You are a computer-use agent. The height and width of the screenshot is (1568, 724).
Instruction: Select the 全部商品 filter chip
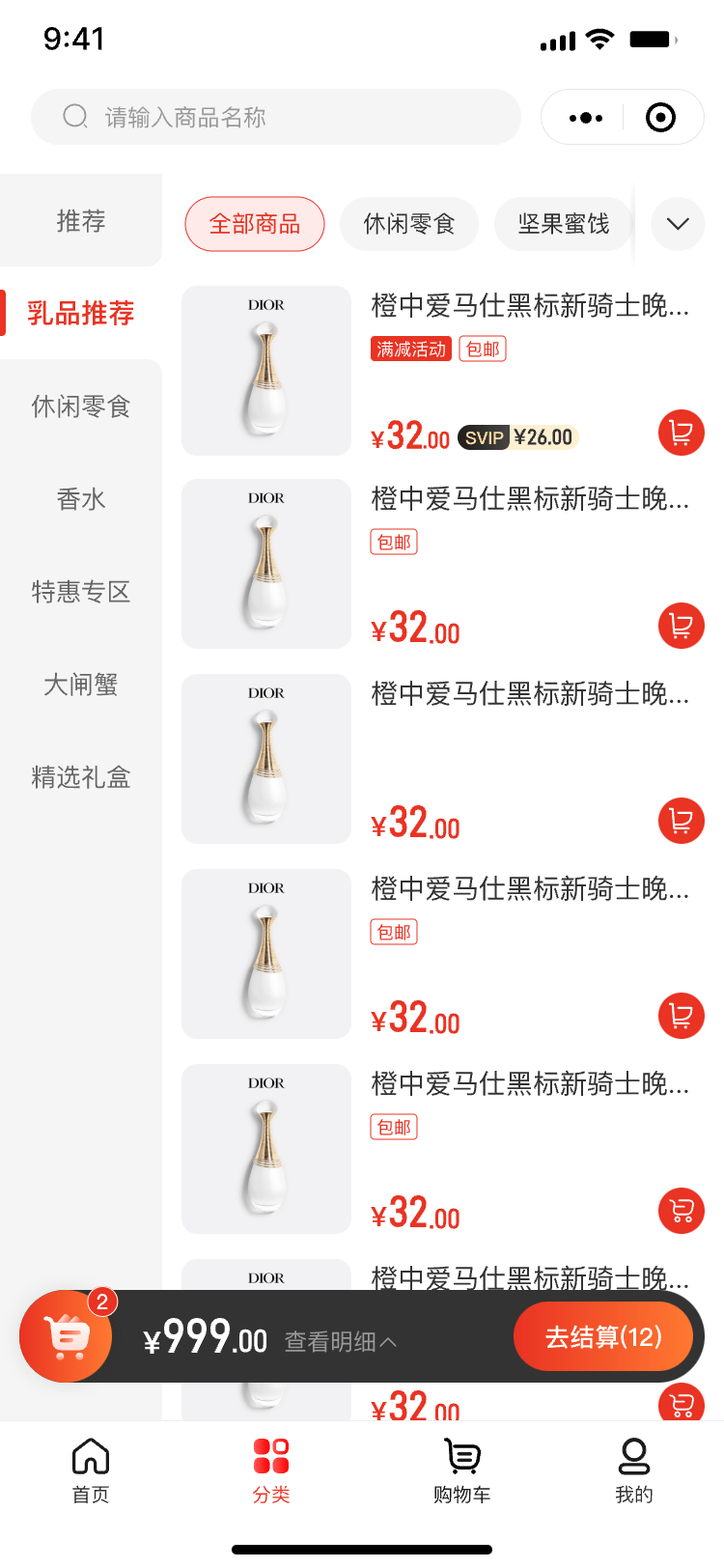point(255,224)
